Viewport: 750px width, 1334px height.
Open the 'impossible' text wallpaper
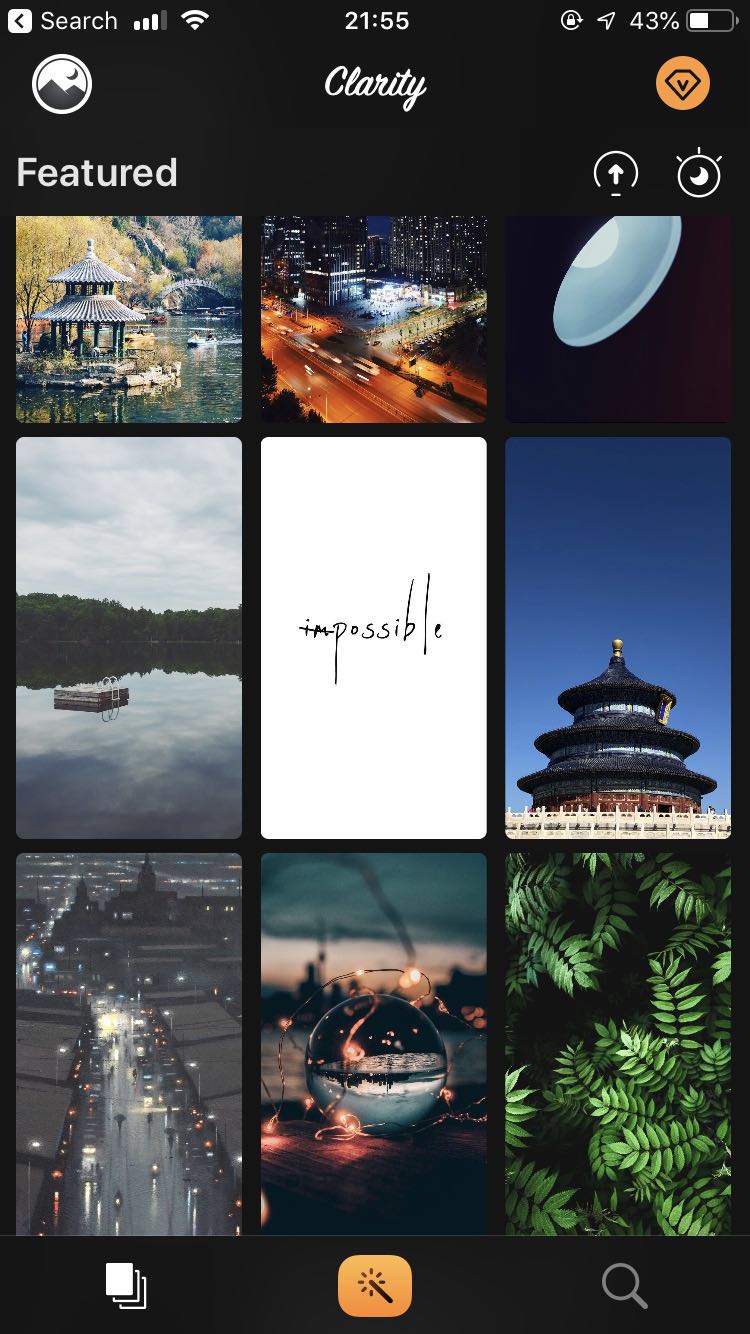click(374, 637)
